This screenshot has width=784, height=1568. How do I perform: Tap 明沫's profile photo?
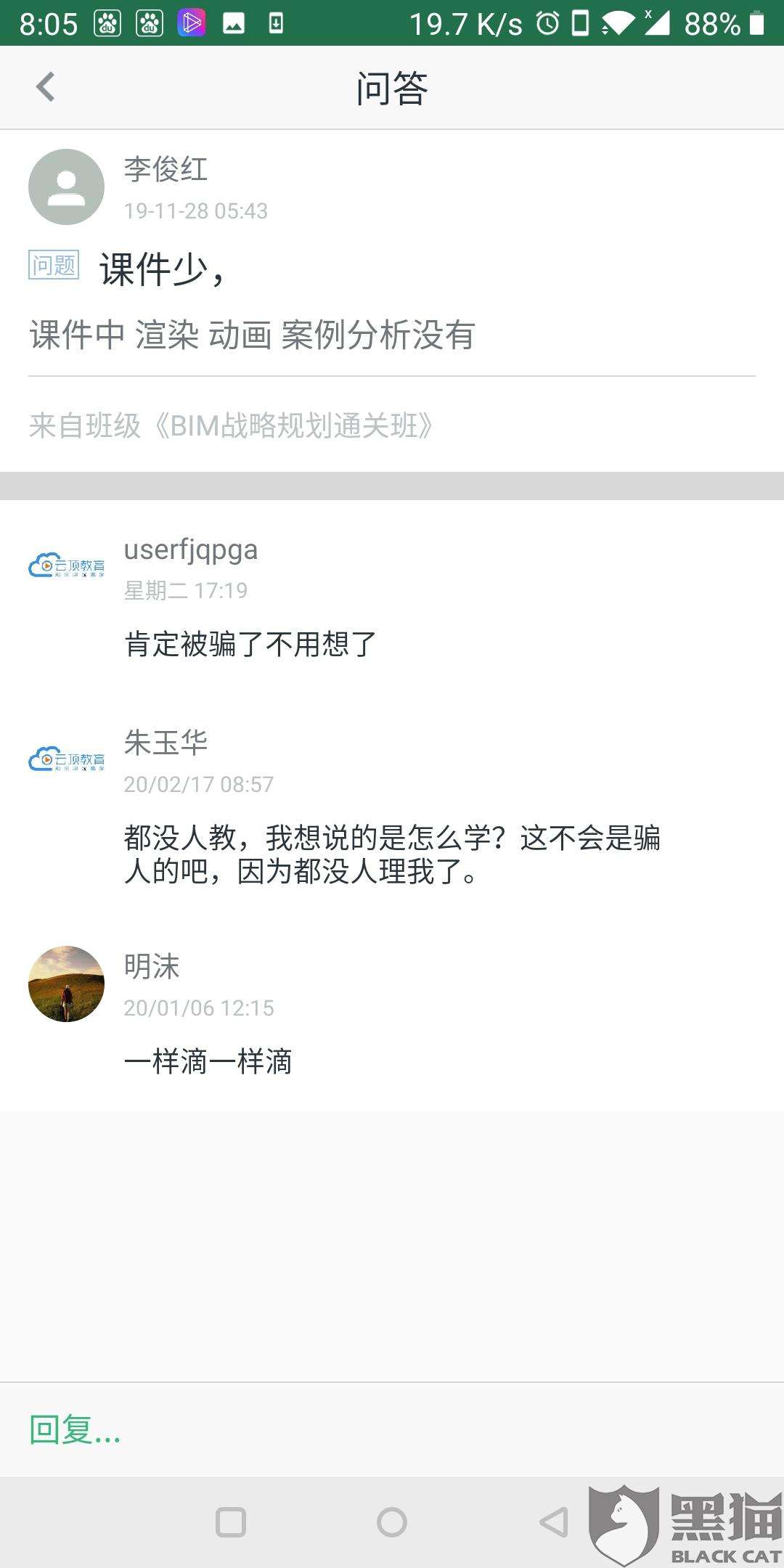pos(66,984)
